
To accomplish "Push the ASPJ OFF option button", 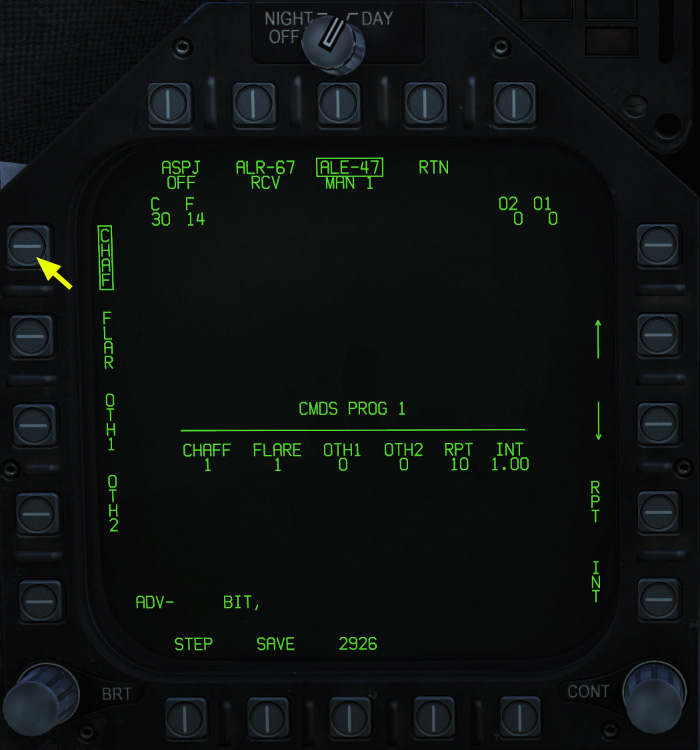I will pyautogui.click(x=169, y=102).
